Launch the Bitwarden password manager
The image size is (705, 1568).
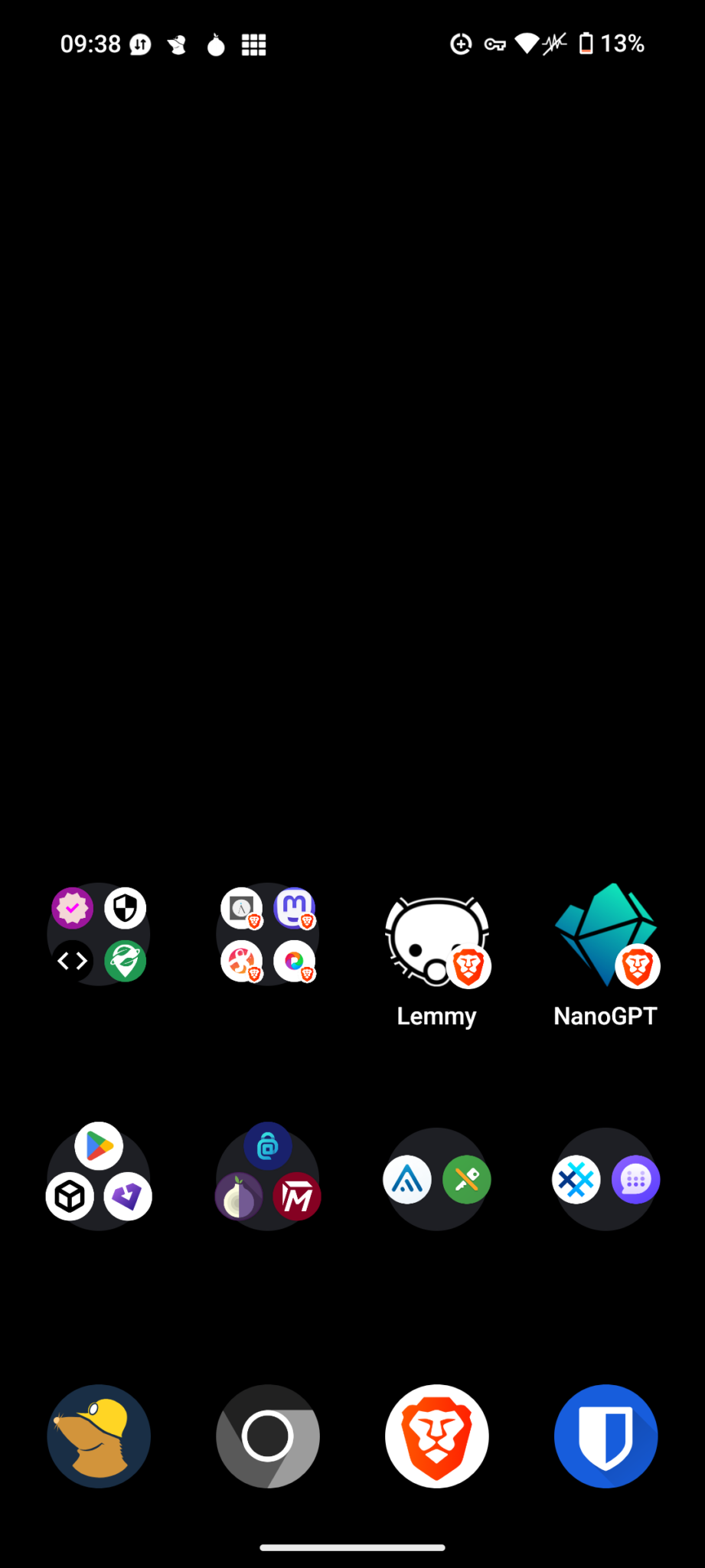(605, 1436)
